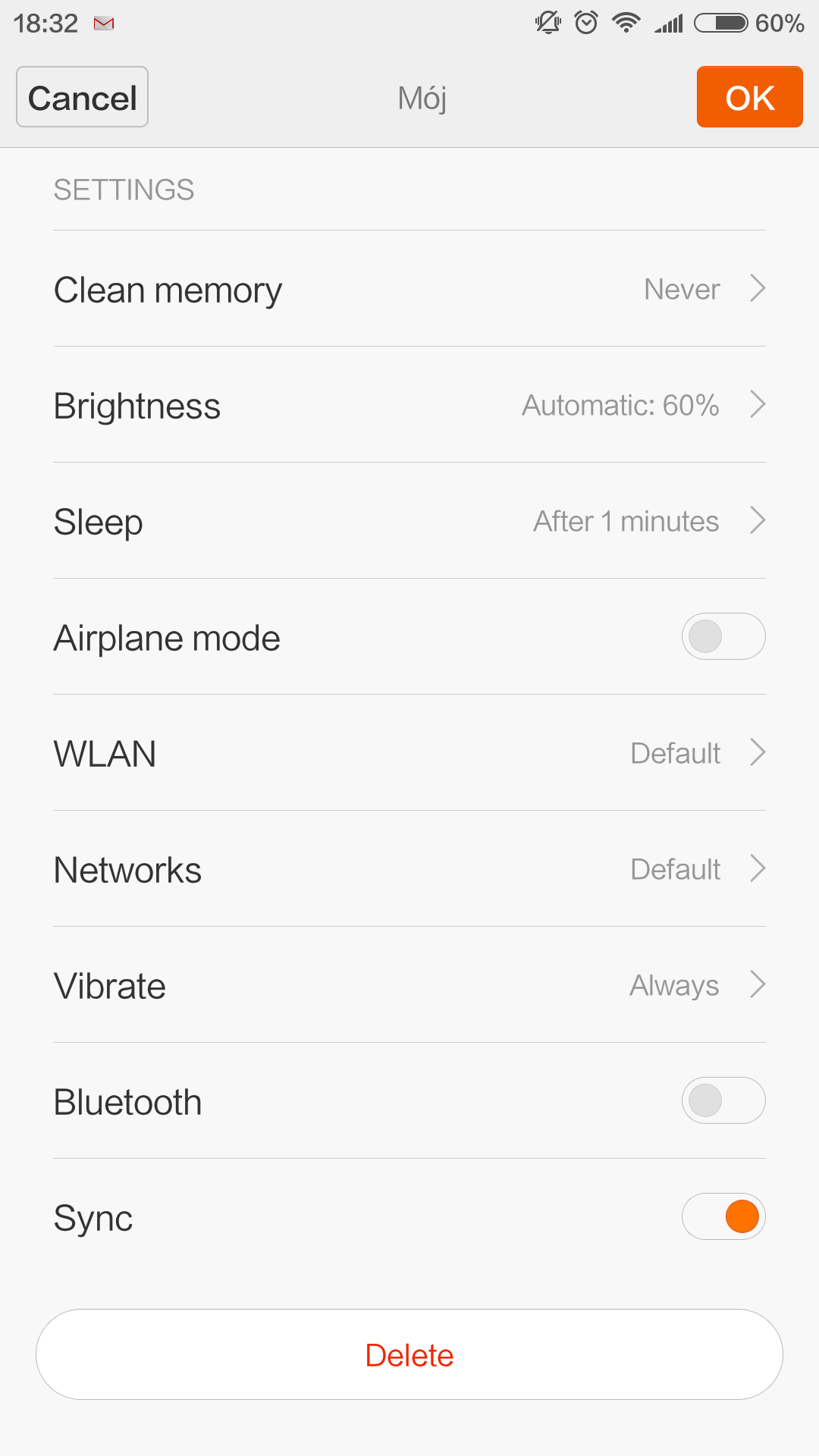Open the Networks setting

point(409,869)
